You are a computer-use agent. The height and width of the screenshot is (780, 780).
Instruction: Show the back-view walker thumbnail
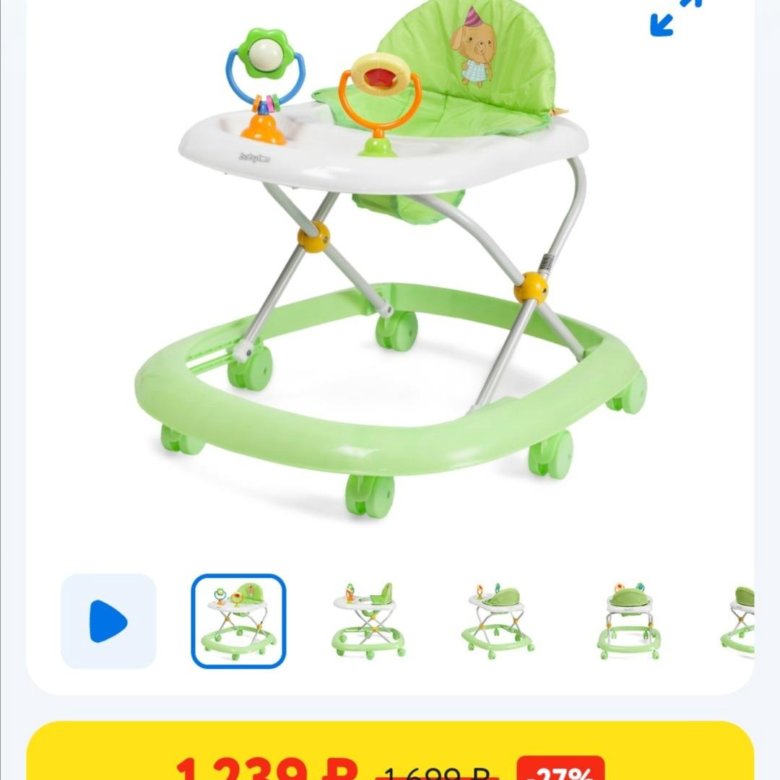(x=498, y=621)
